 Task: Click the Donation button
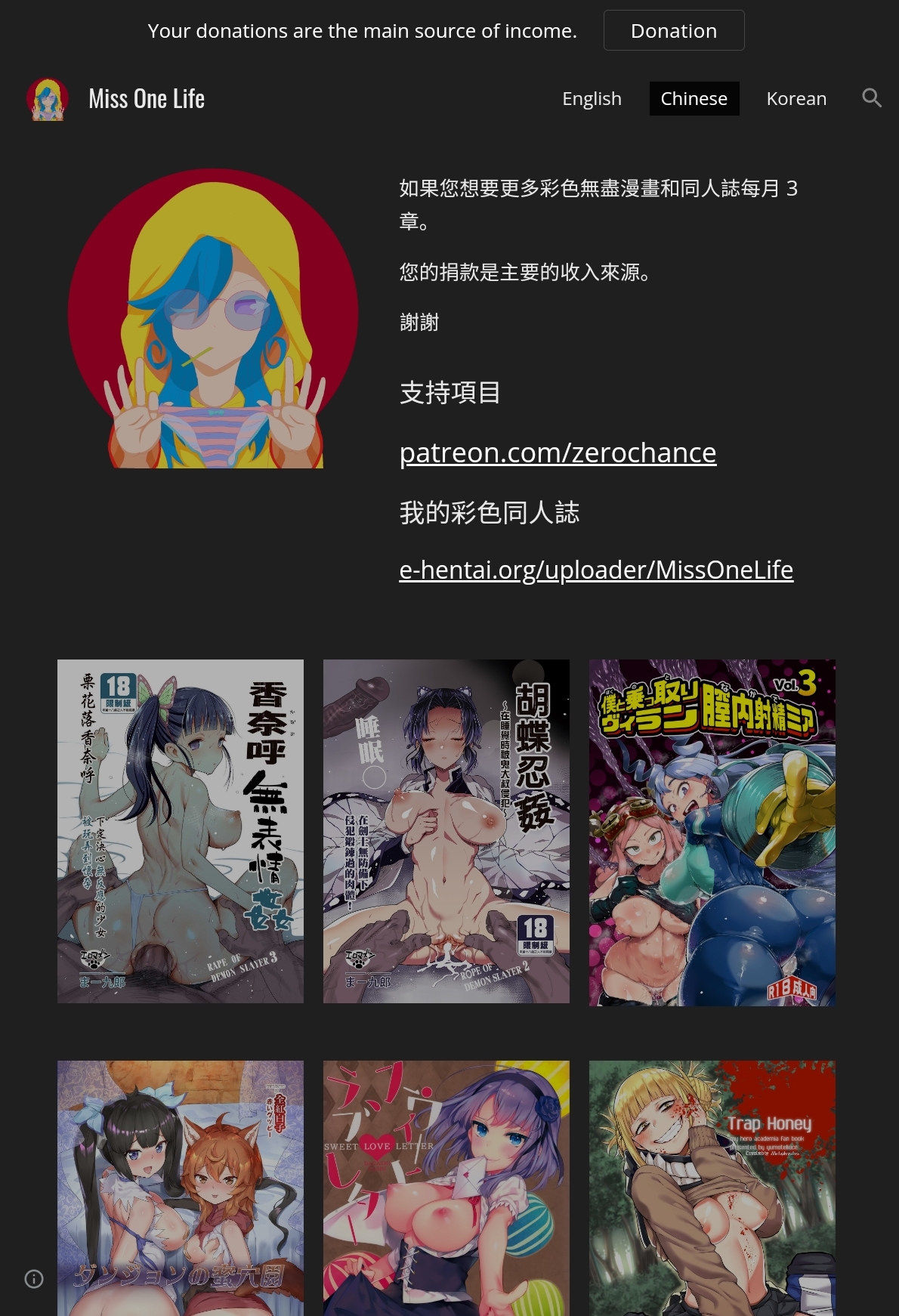pos(673,30)
